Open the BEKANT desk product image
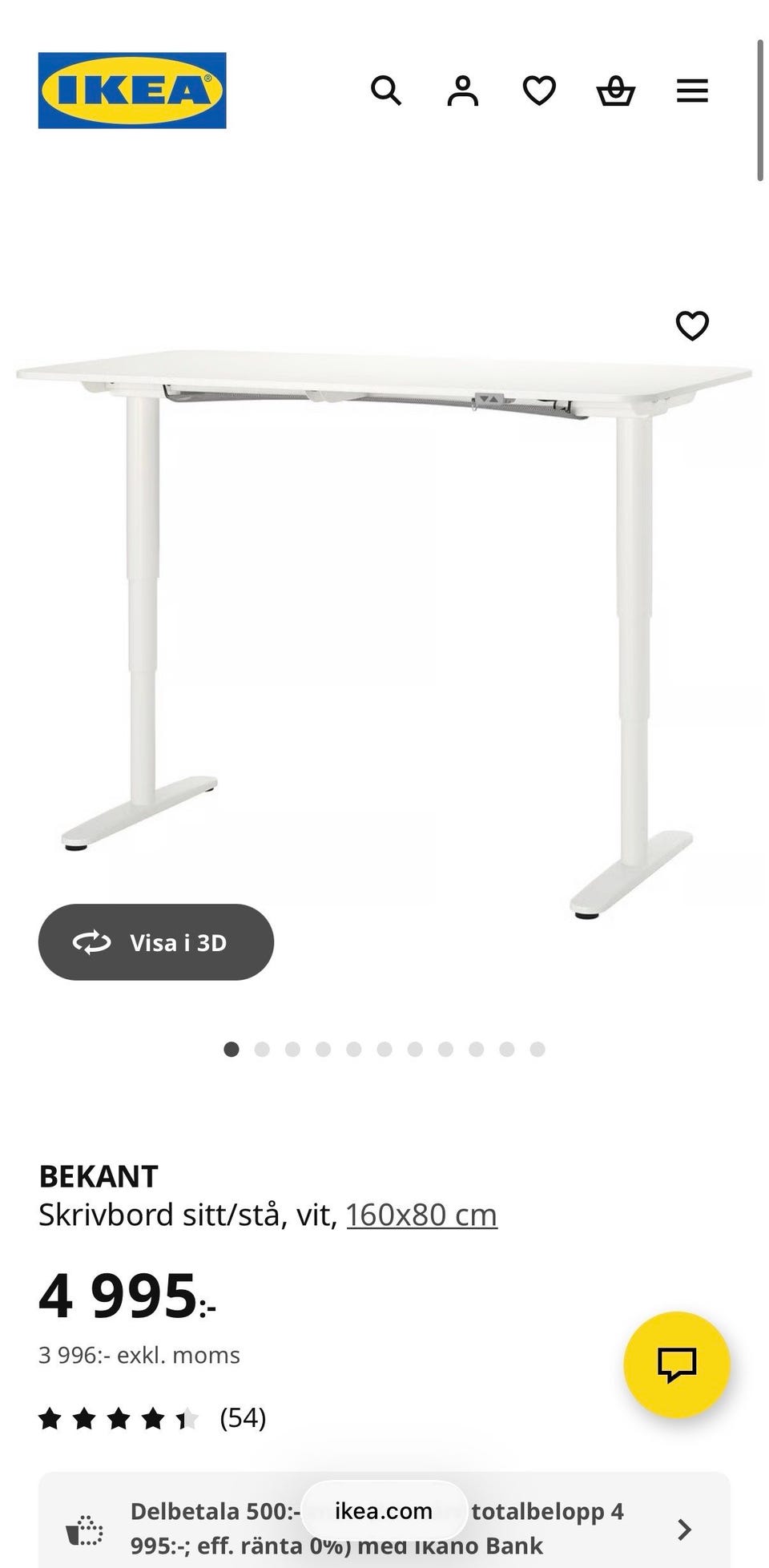Viewport: 769px width, 1568px height. 384,625
